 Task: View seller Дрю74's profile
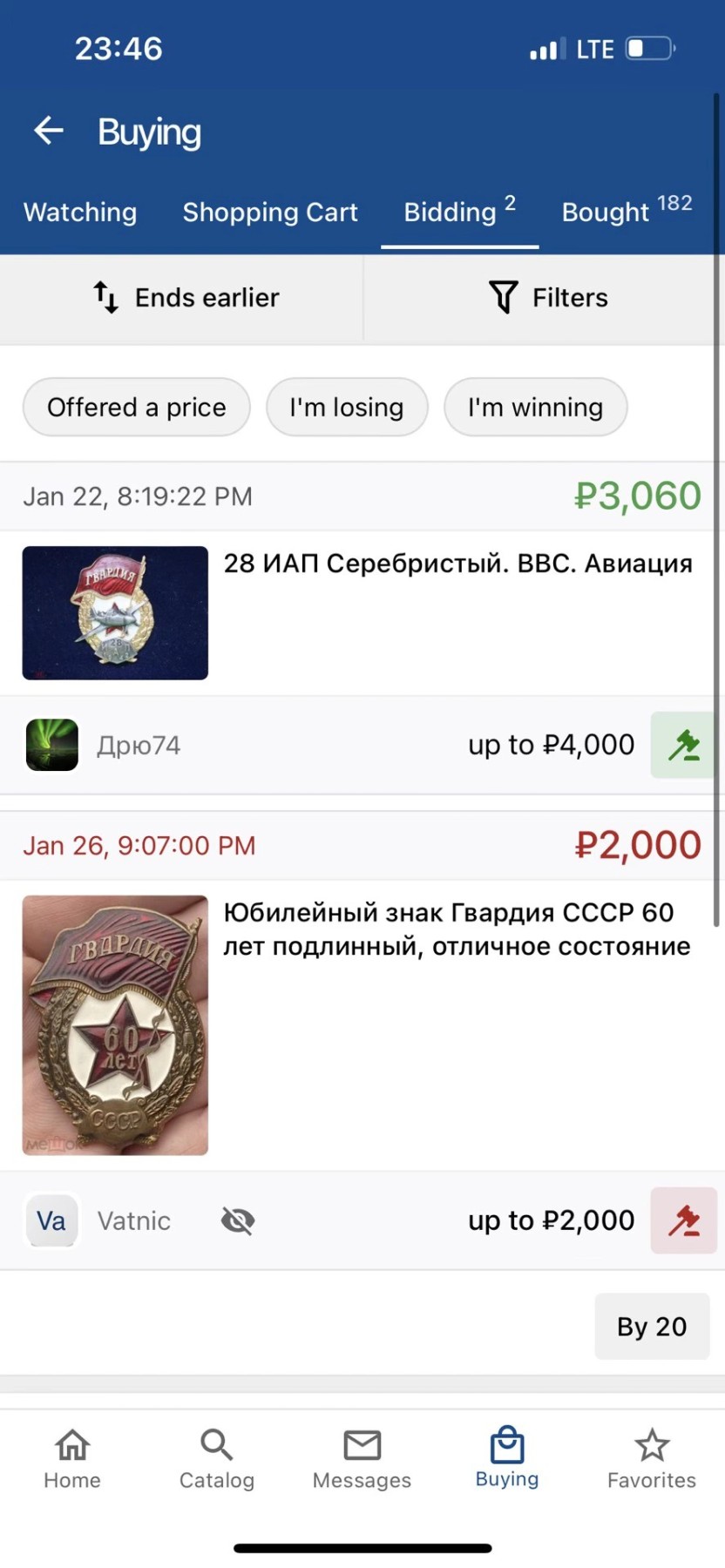pyautogui.click(x=138, y=746)
